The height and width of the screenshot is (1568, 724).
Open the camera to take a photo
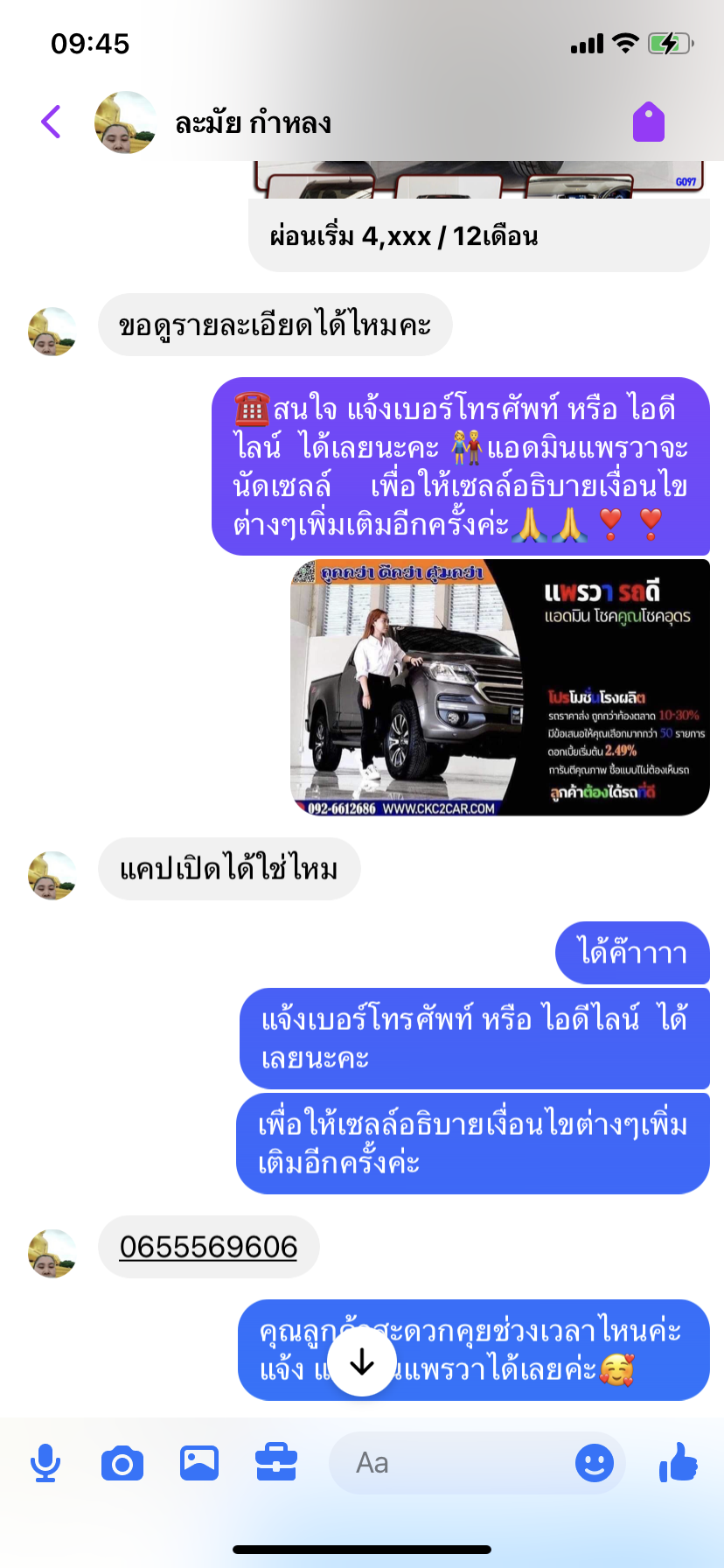122,1463
